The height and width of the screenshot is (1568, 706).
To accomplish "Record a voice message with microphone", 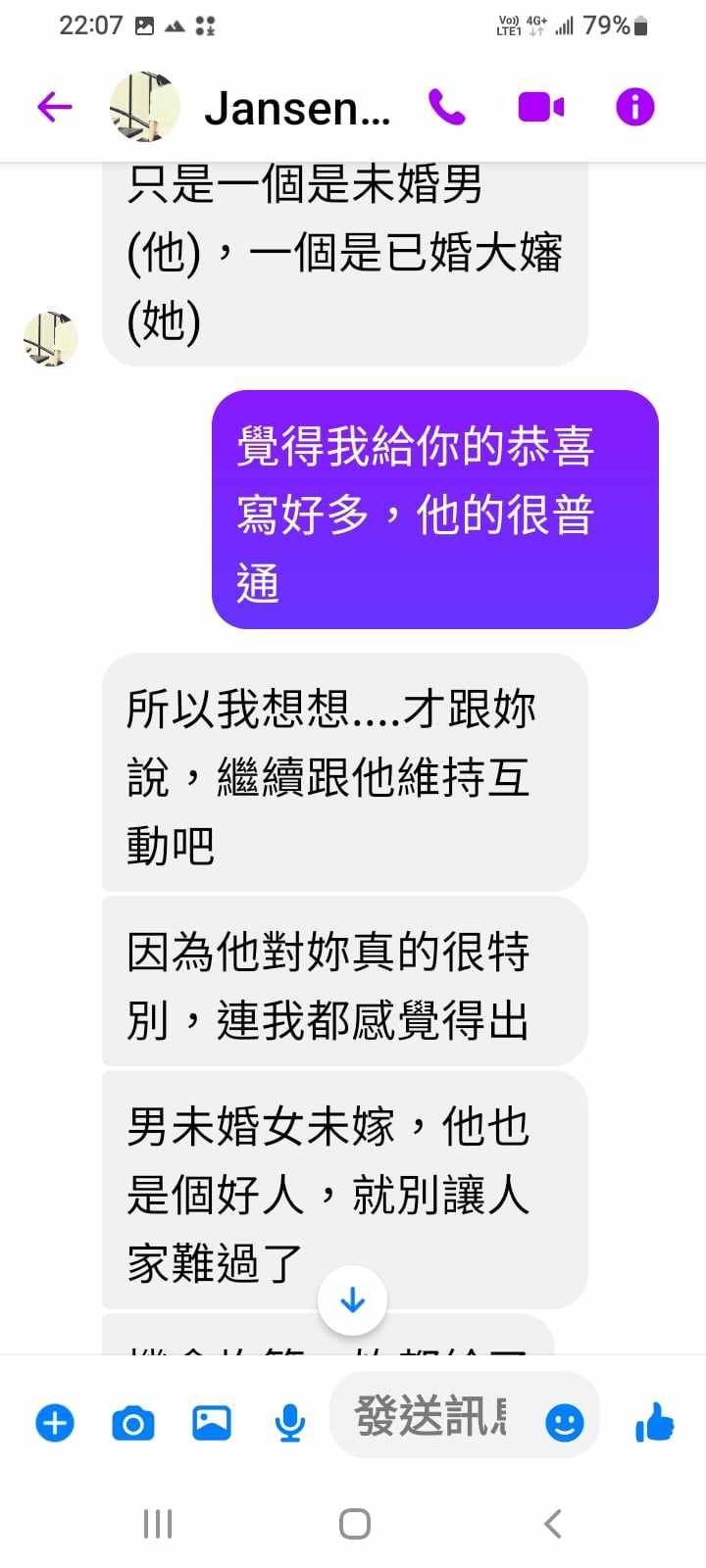I will click(x=289, y=1422).
